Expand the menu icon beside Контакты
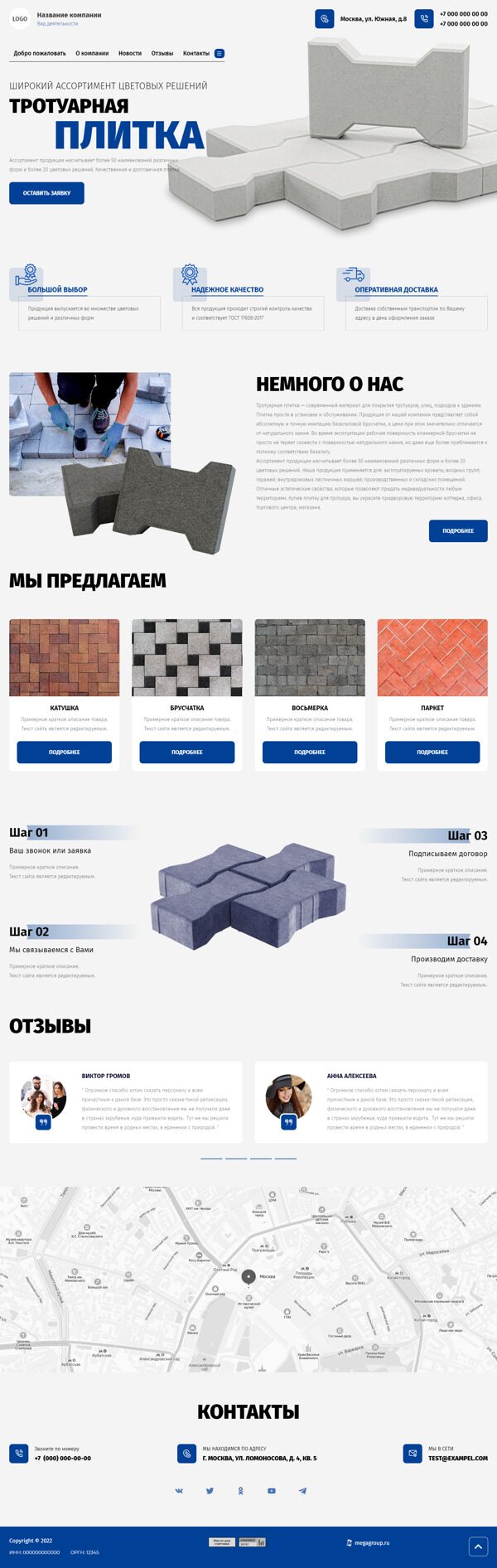Viewport: 497px width, 1568px height. (220, 53)
